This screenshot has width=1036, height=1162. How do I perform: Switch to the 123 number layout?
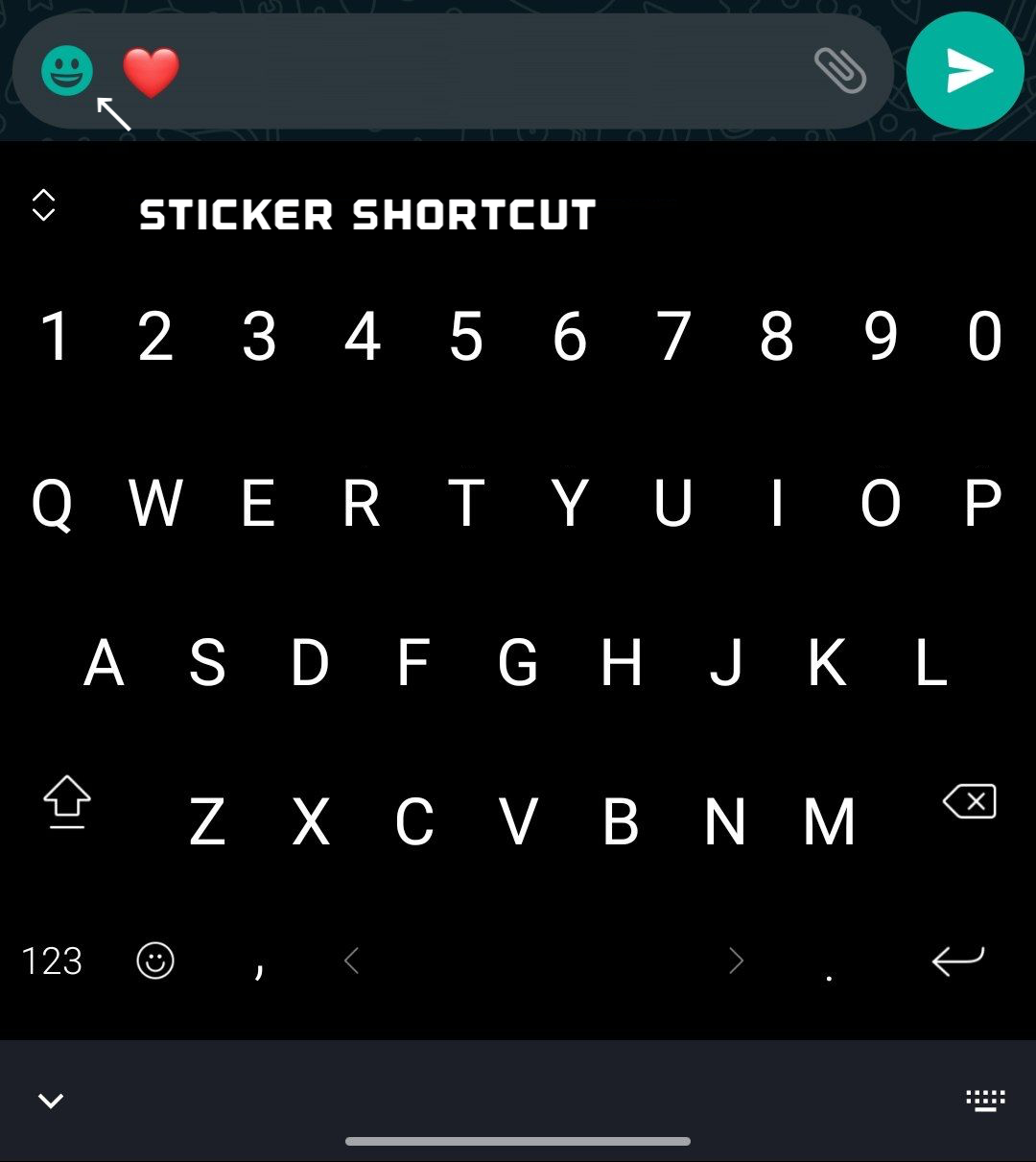point(54,960)
